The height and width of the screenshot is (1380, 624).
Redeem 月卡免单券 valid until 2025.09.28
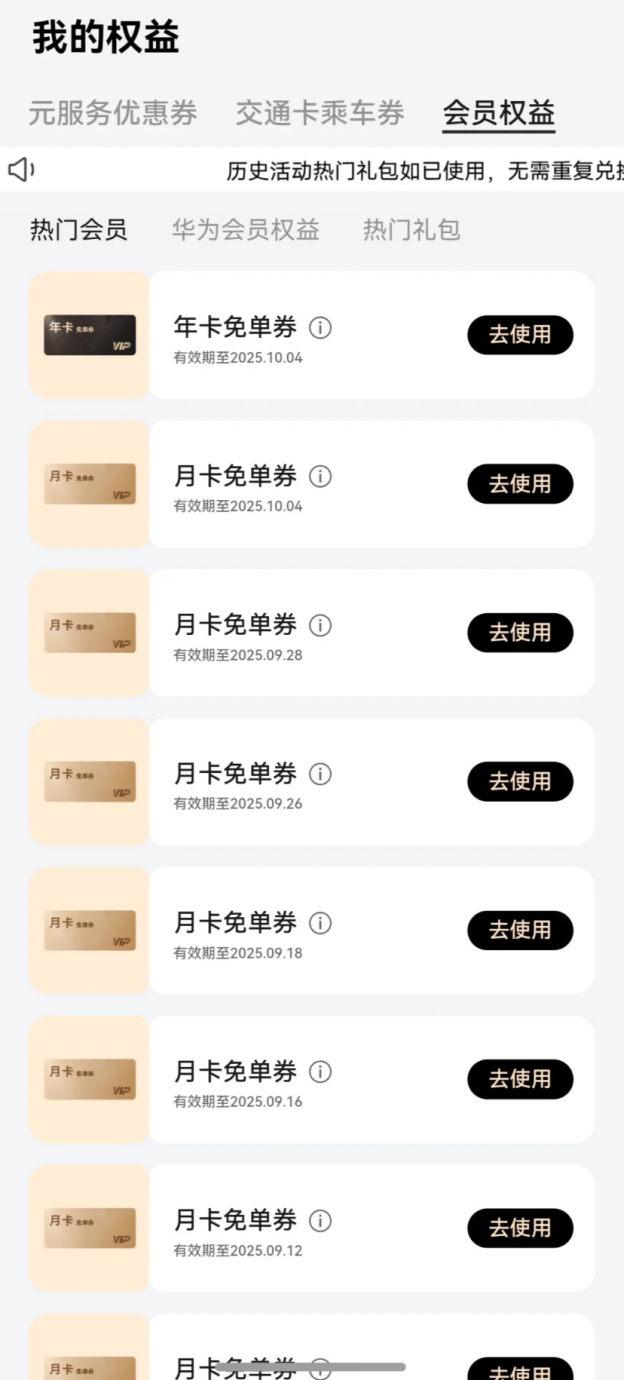click(520, 633)
